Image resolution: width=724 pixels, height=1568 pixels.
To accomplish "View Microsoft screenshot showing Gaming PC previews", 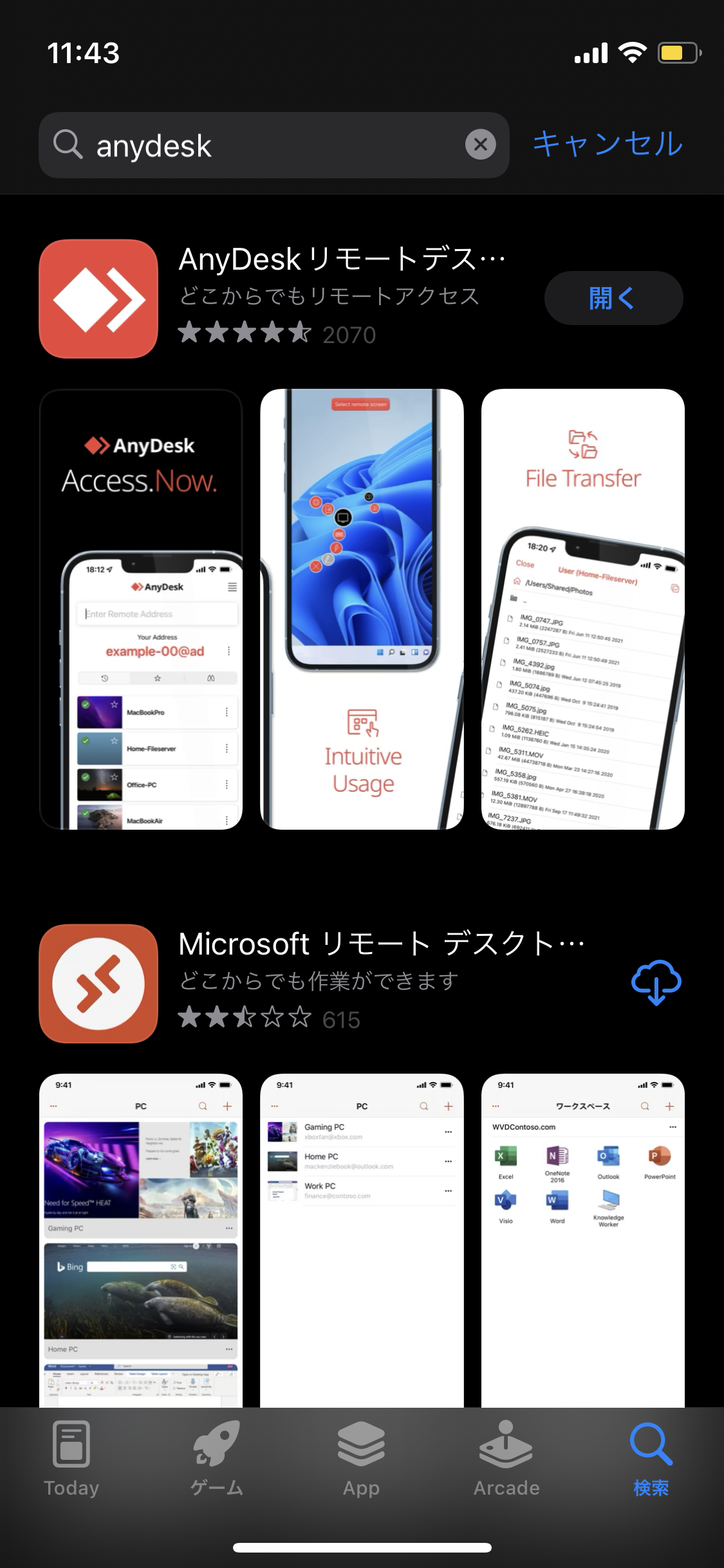I will coord(141,1239).
